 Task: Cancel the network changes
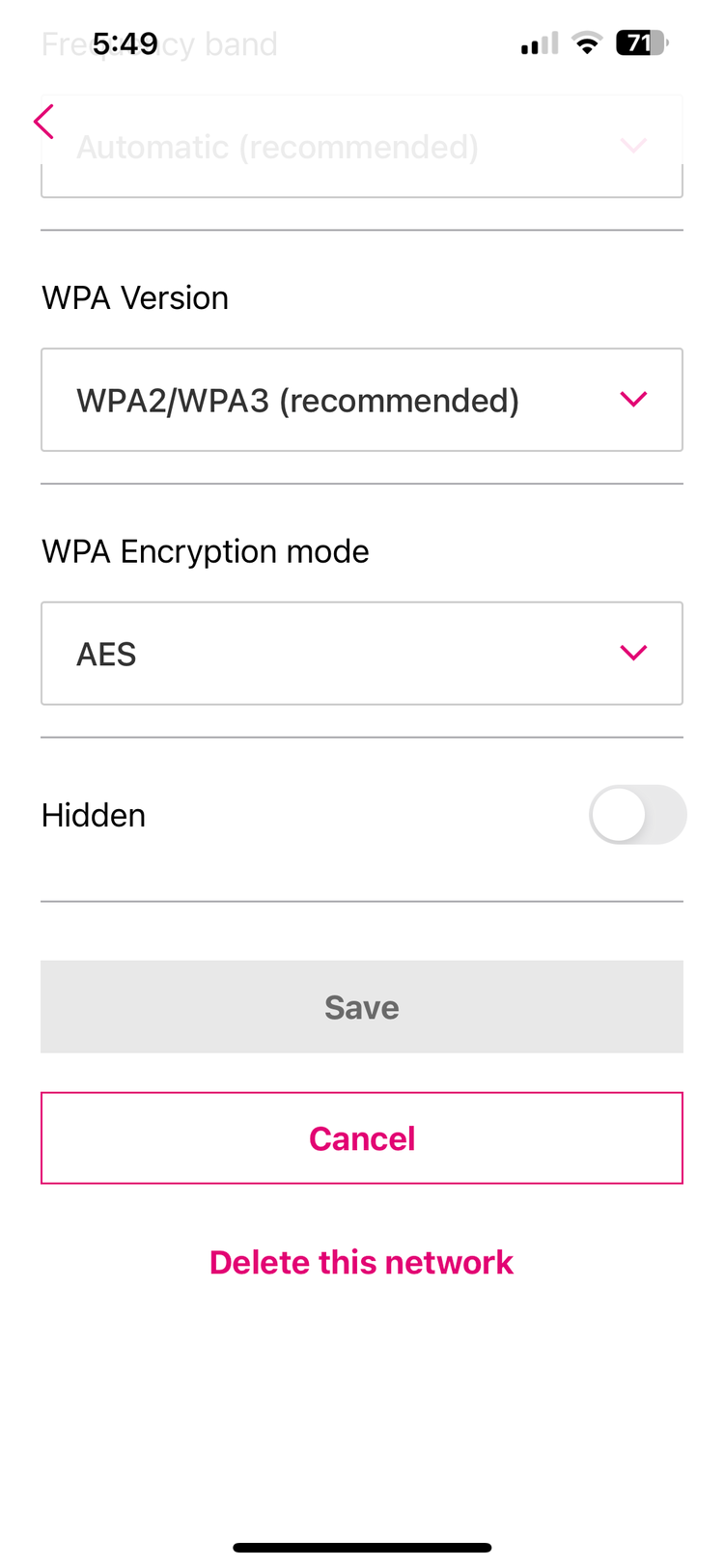(x=362, y=1138)
